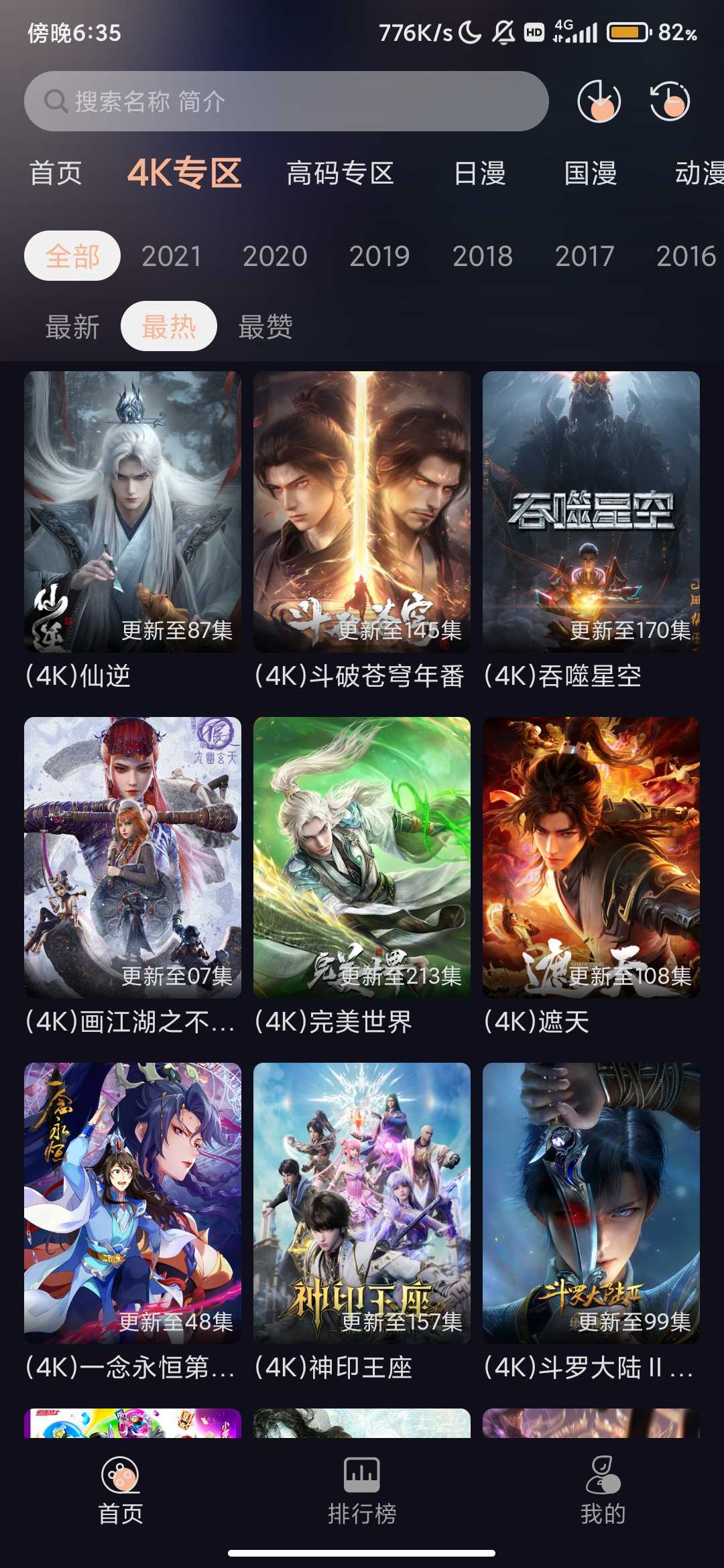Switch to the 高码专区 tab
The width and height of the screenshot is (724, 1568).
pyautogui.click(x=340, y=174)
